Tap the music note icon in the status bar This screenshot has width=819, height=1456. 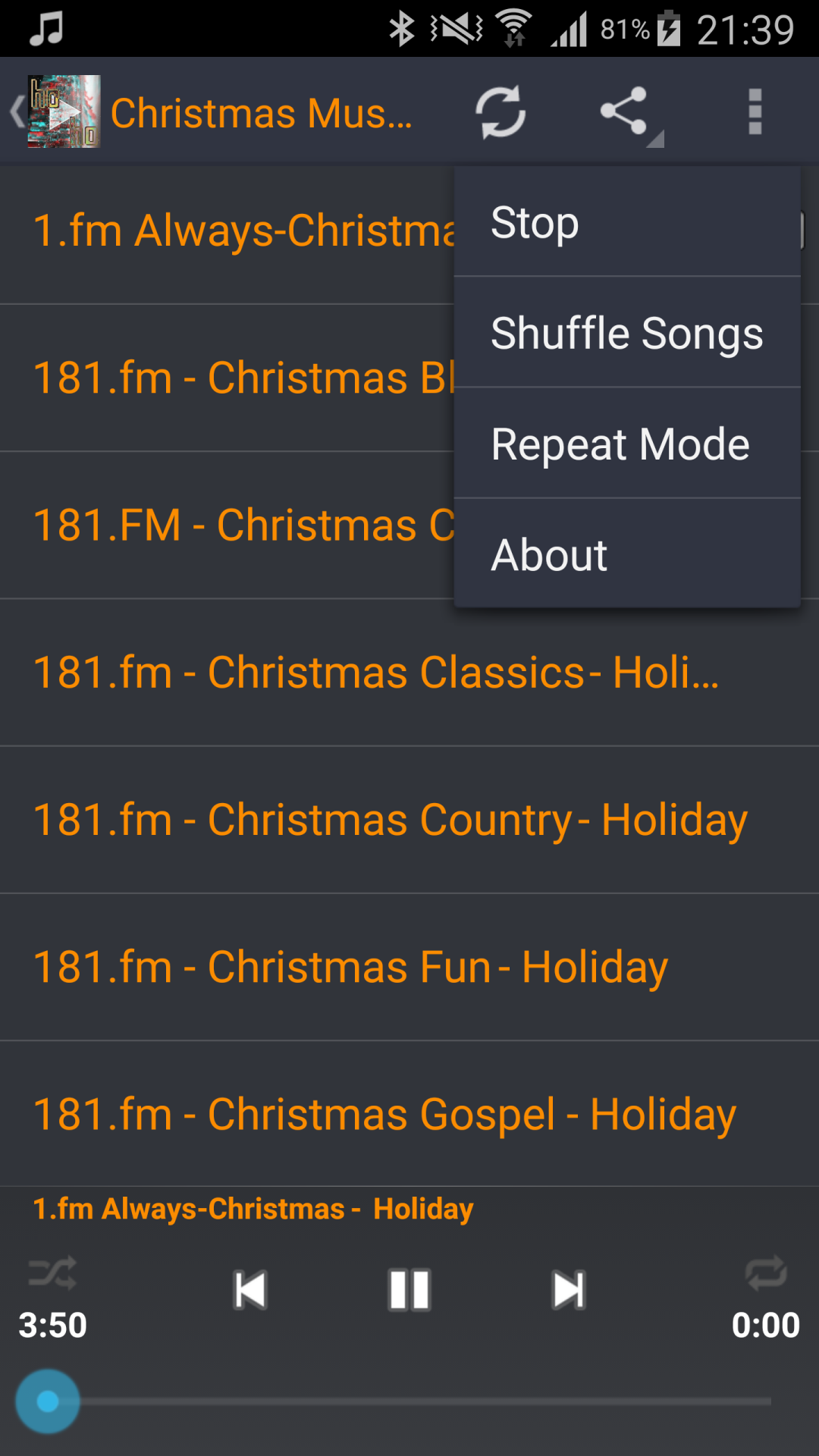click(x=45, y=28)
